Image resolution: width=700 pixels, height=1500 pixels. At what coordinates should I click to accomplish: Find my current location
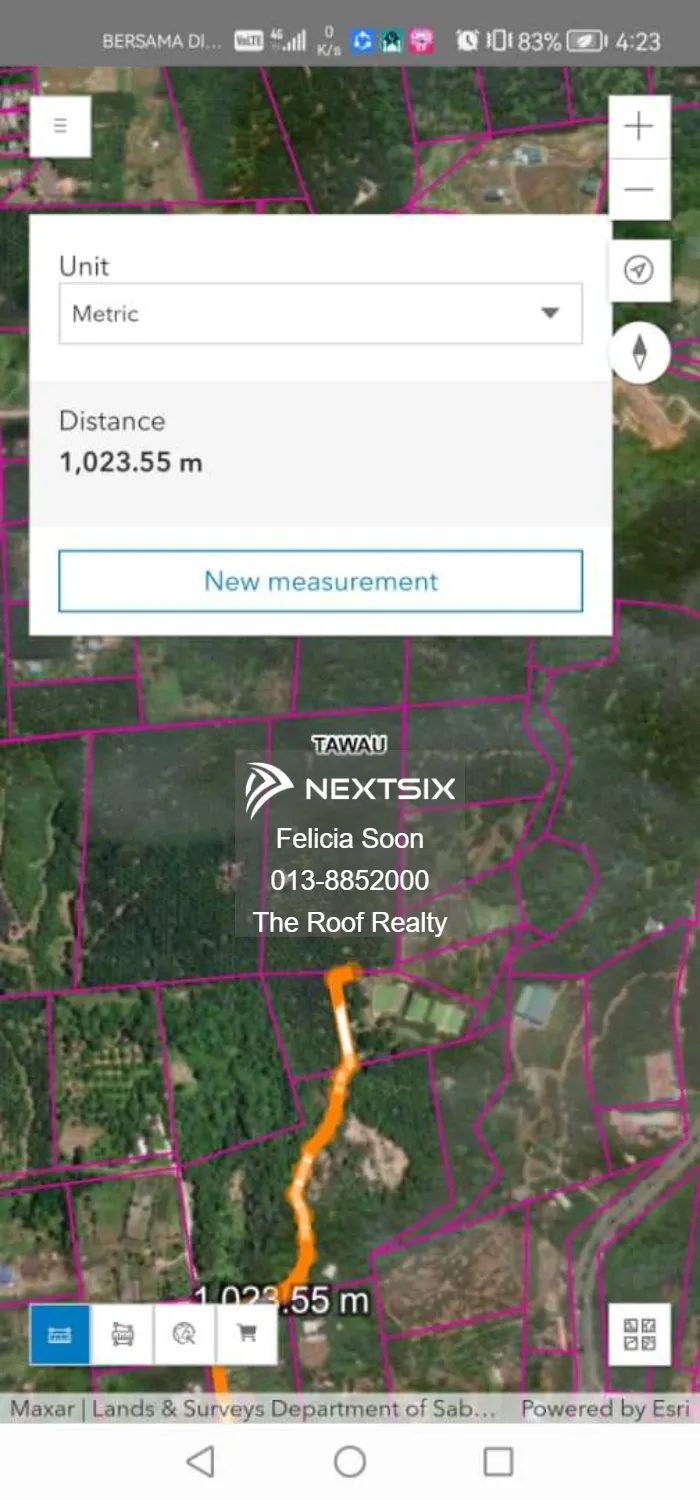click(x=639, y=270)
